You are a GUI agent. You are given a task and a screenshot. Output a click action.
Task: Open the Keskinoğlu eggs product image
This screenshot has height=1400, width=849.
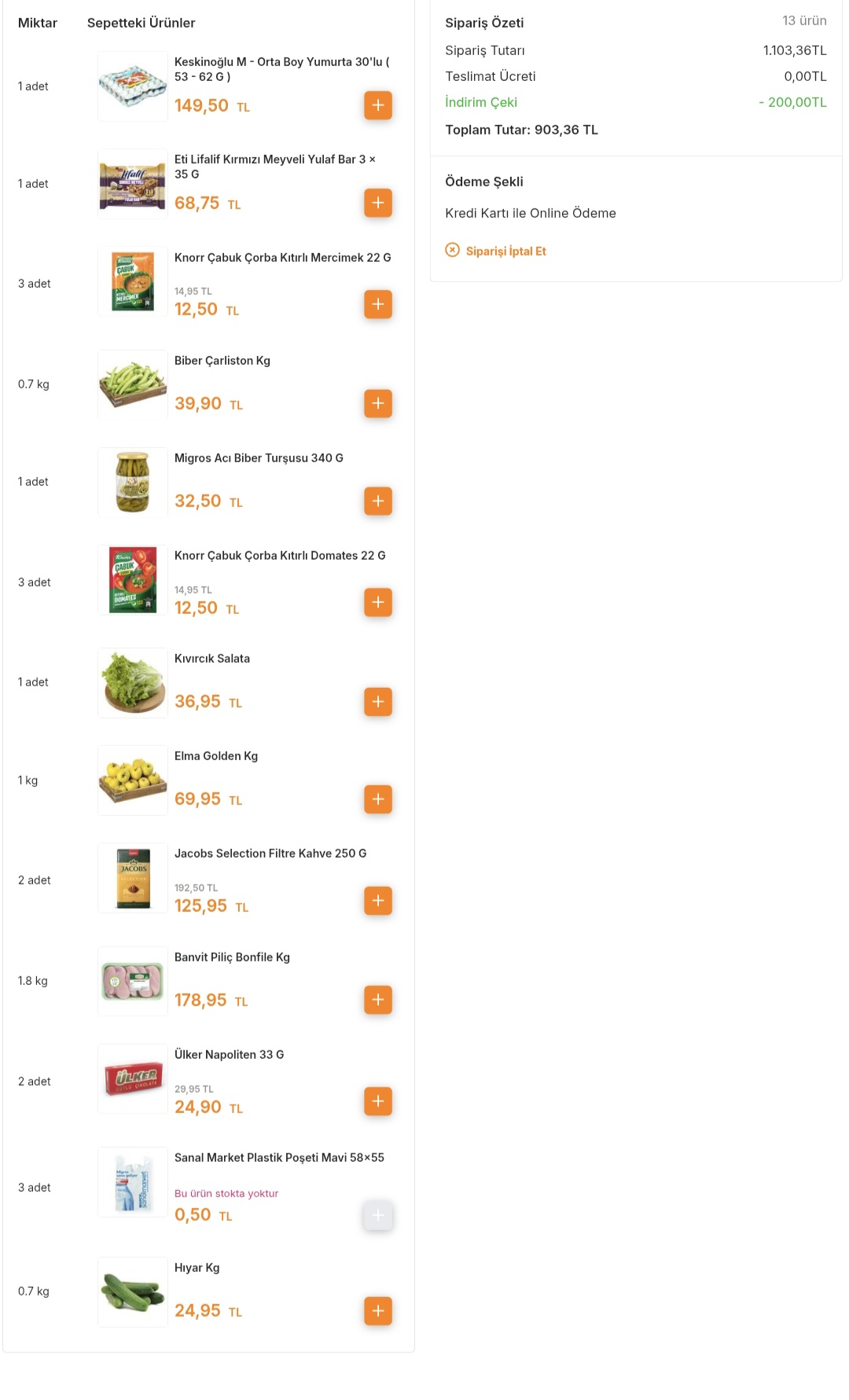[133, 86]
